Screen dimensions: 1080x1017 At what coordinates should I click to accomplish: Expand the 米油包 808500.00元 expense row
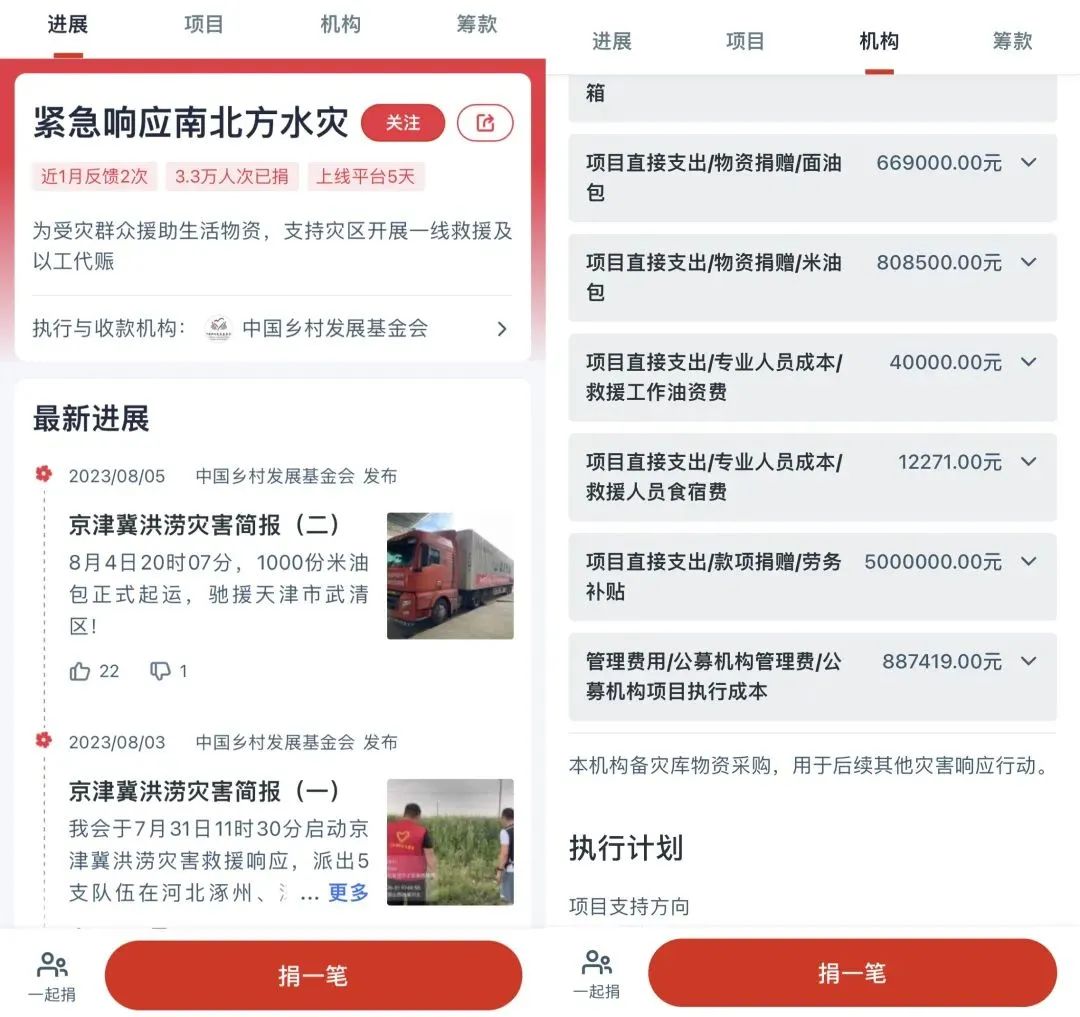tap(1028, 262)
